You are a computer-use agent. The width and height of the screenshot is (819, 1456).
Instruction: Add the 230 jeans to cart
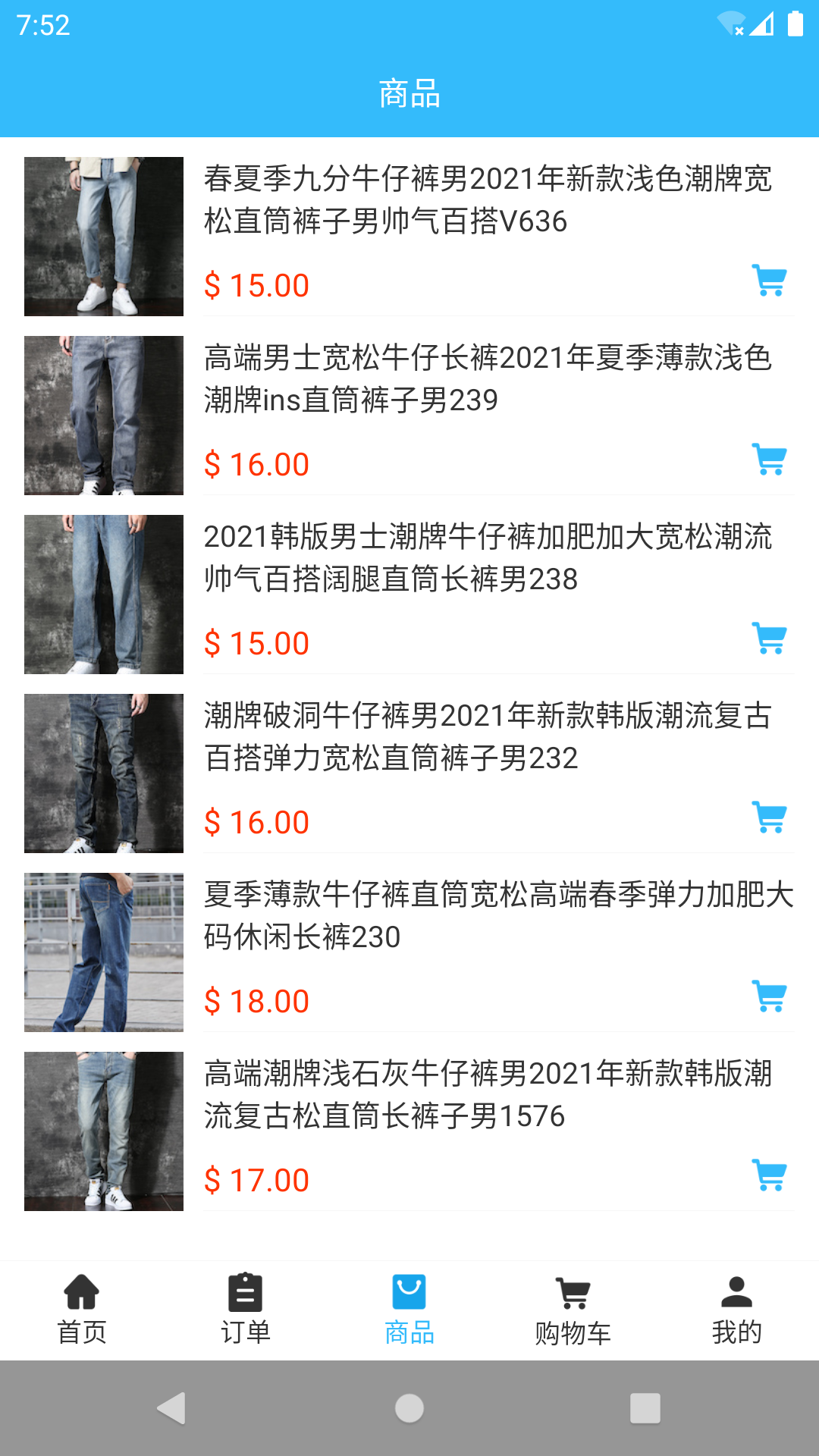point(770,996)
